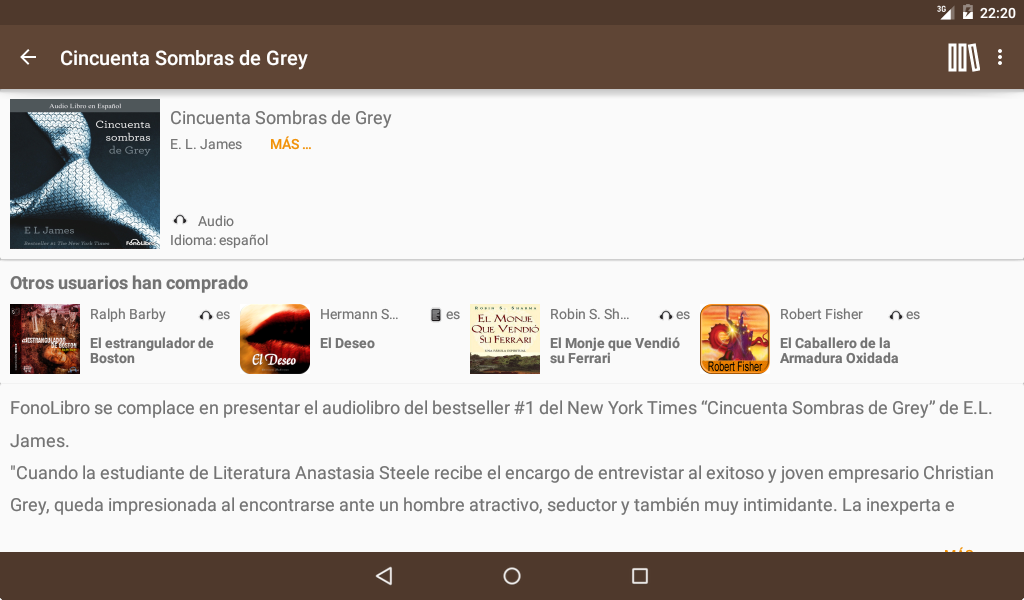Open the library bookshelf icon
Viewport: 1024px width, 600px height.
click(x=963, y=58)
